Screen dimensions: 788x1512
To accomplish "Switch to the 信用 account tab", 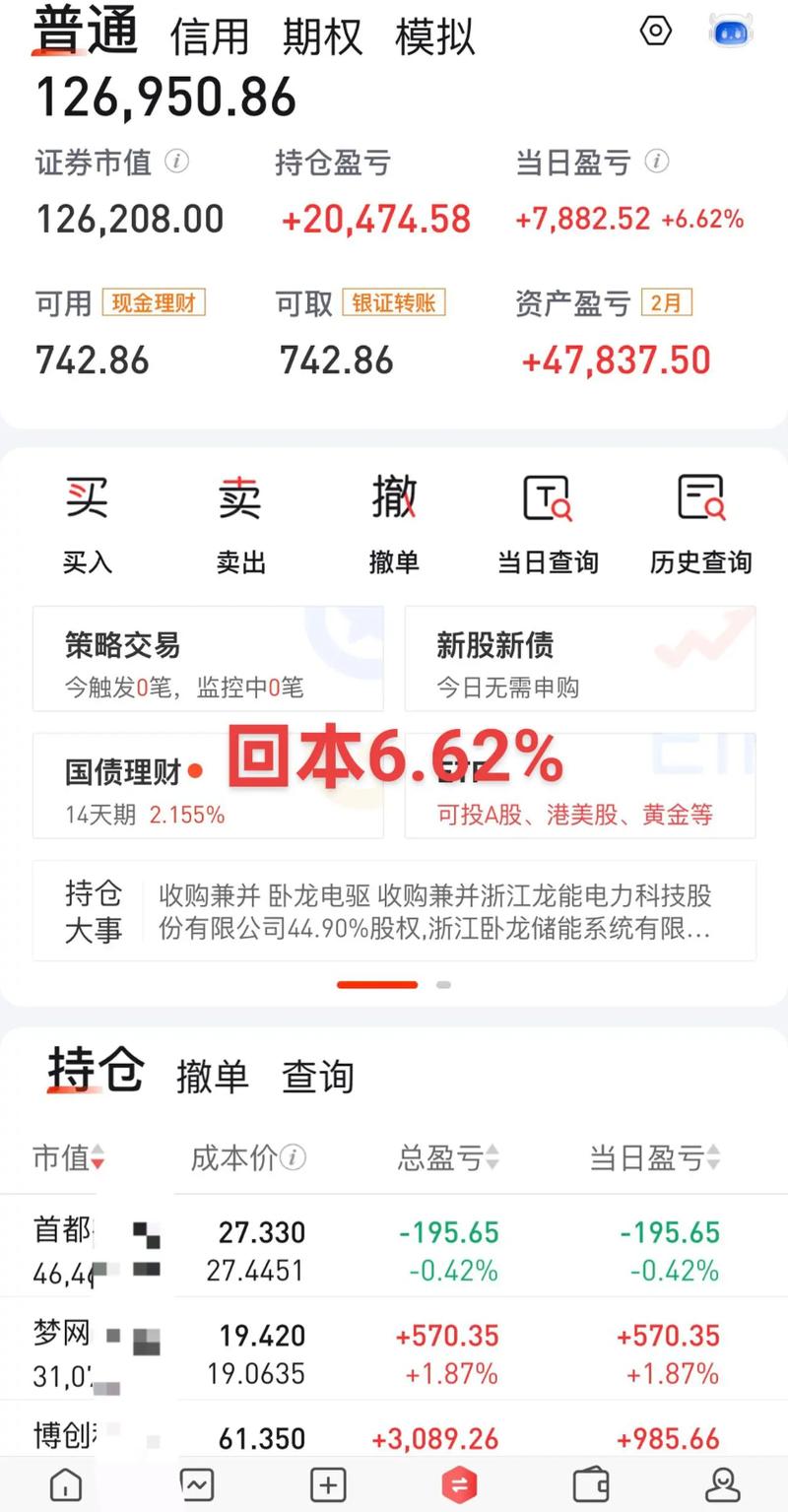I will (210, 37).
